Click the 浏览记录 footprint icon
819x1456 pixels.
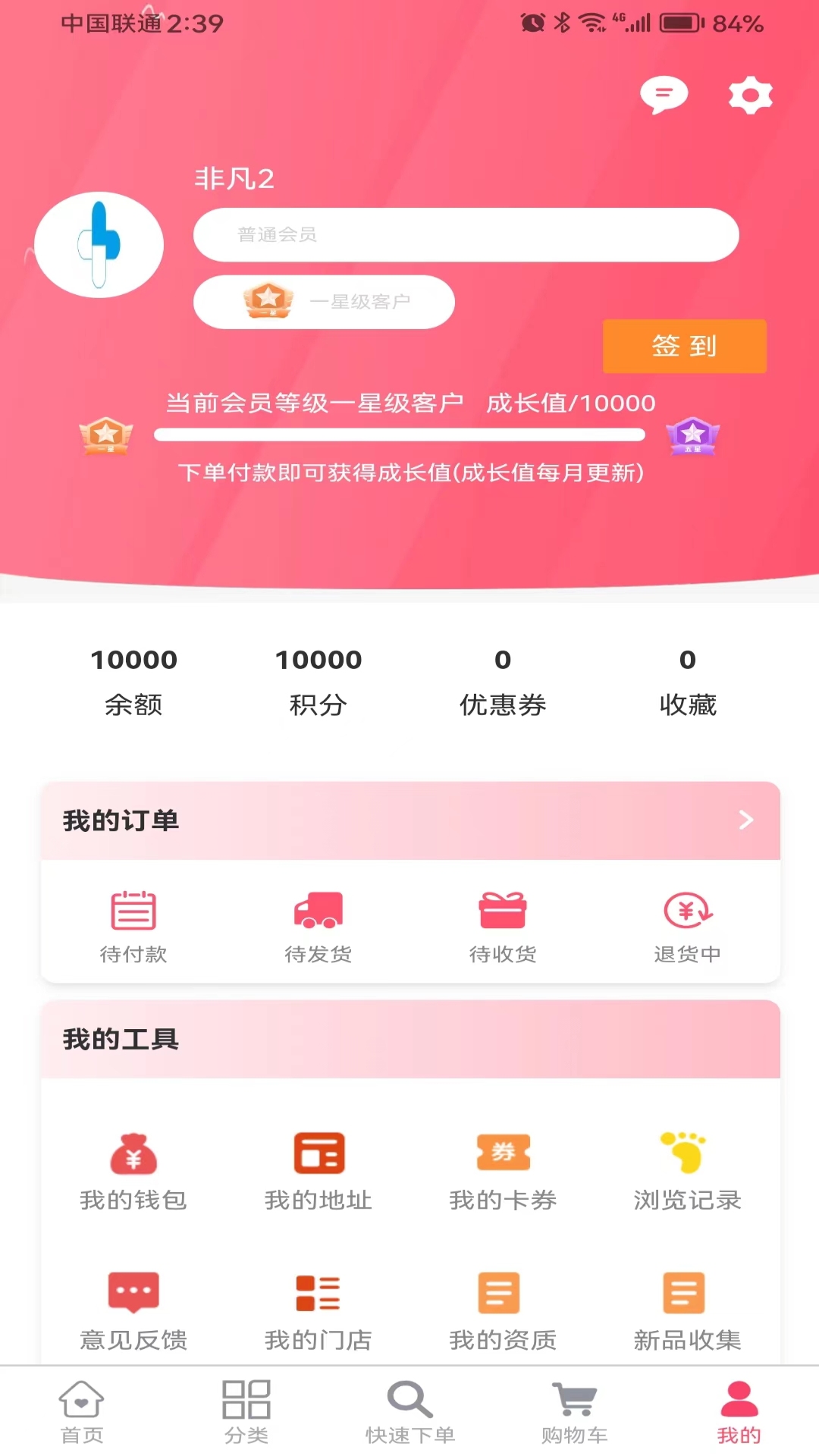click(x=686, y=1153)
